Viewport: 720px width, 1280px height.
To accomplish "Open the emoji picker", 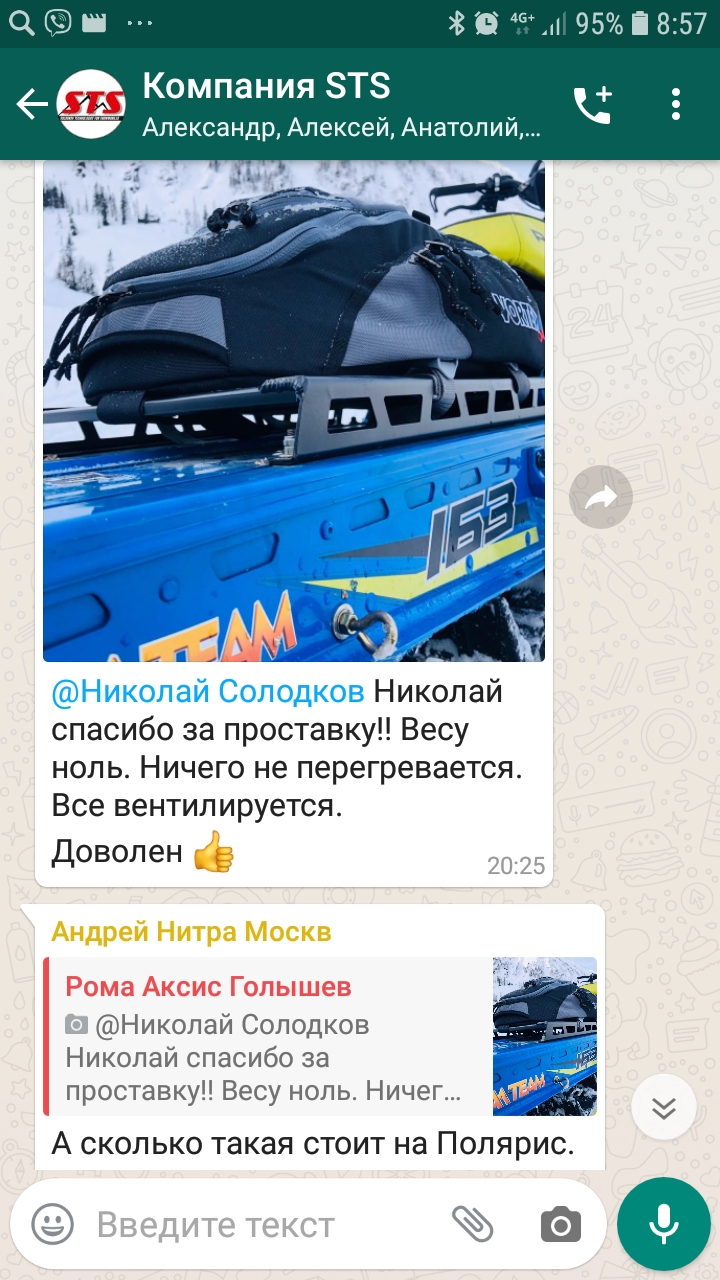I will [52, 1223].
